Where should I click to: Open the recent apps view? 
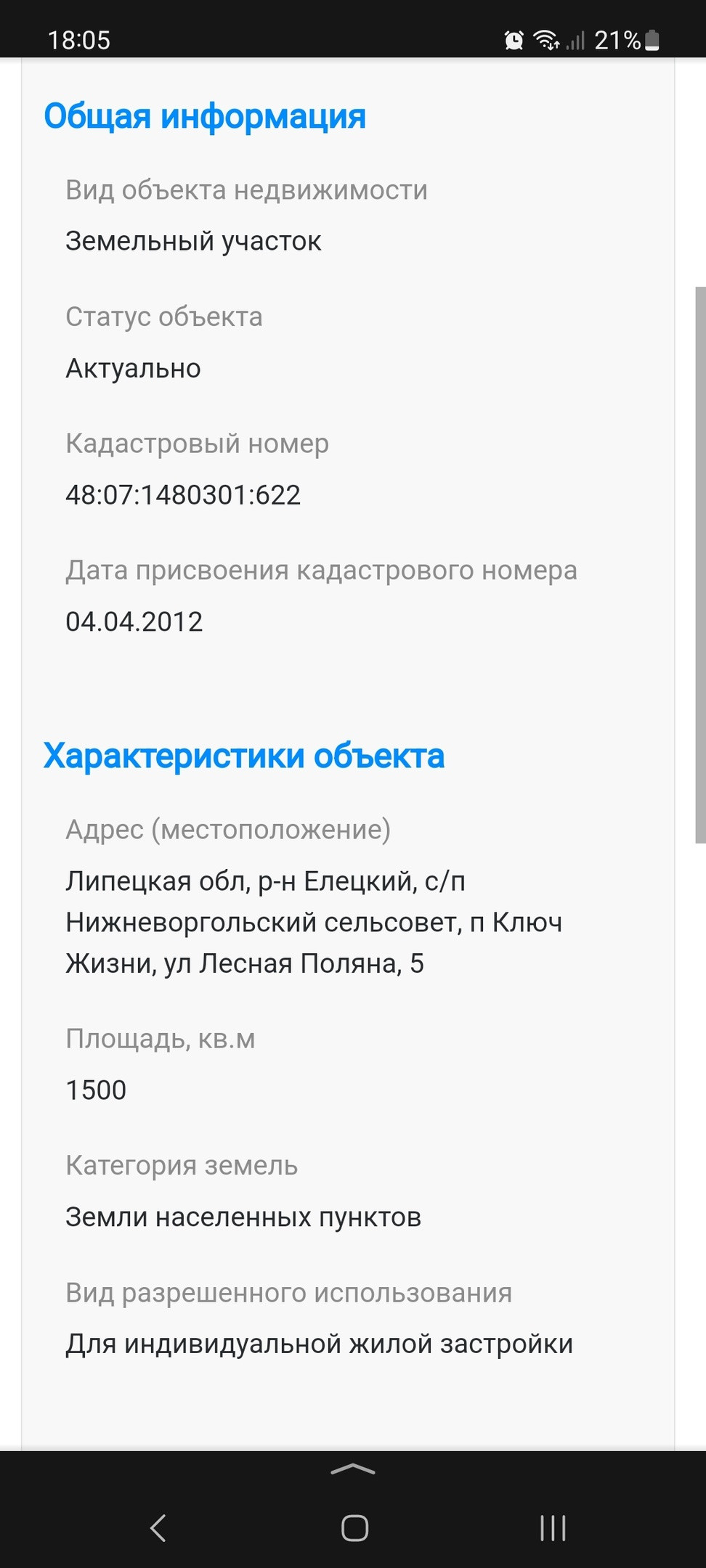(x=553, y=1528)
